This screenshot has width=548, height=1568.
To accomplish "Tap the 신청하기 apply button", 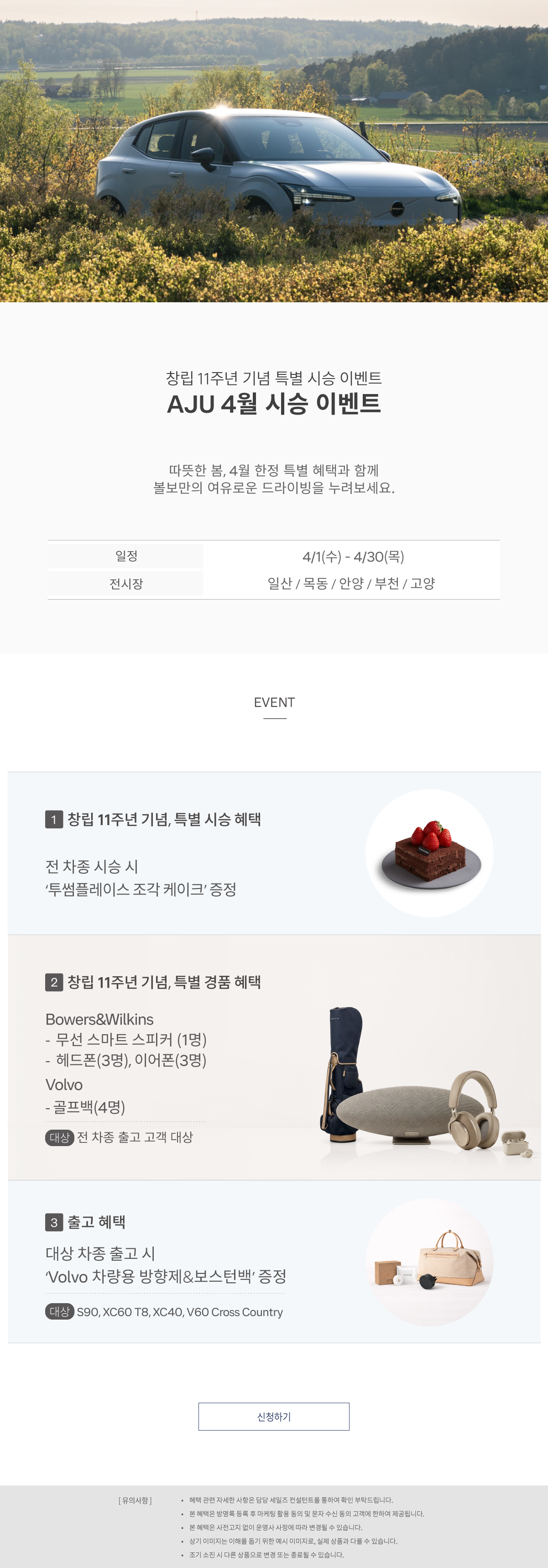I will [x=274, y=1416].
